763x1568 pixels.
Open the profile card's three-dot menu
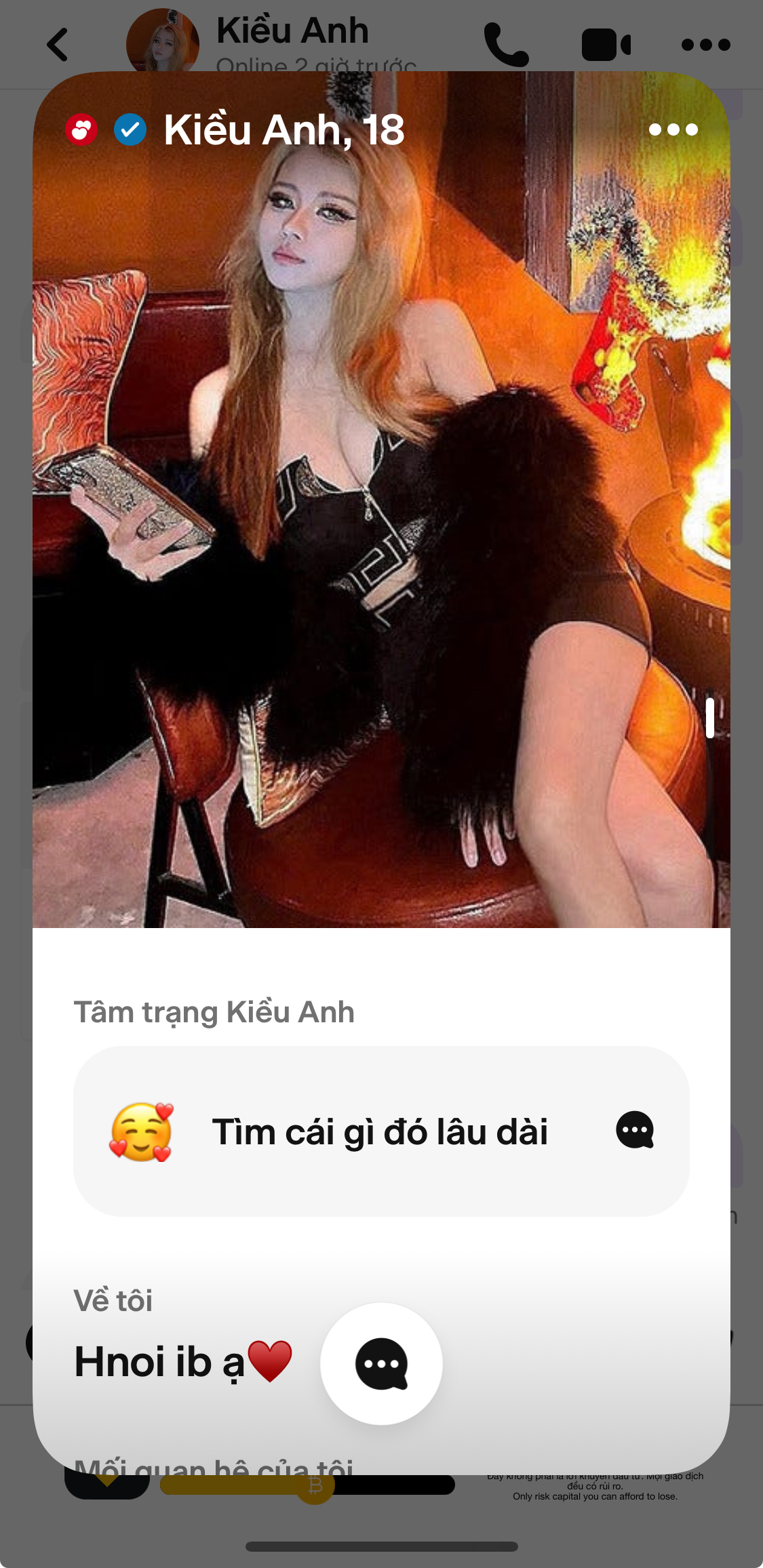673,129
